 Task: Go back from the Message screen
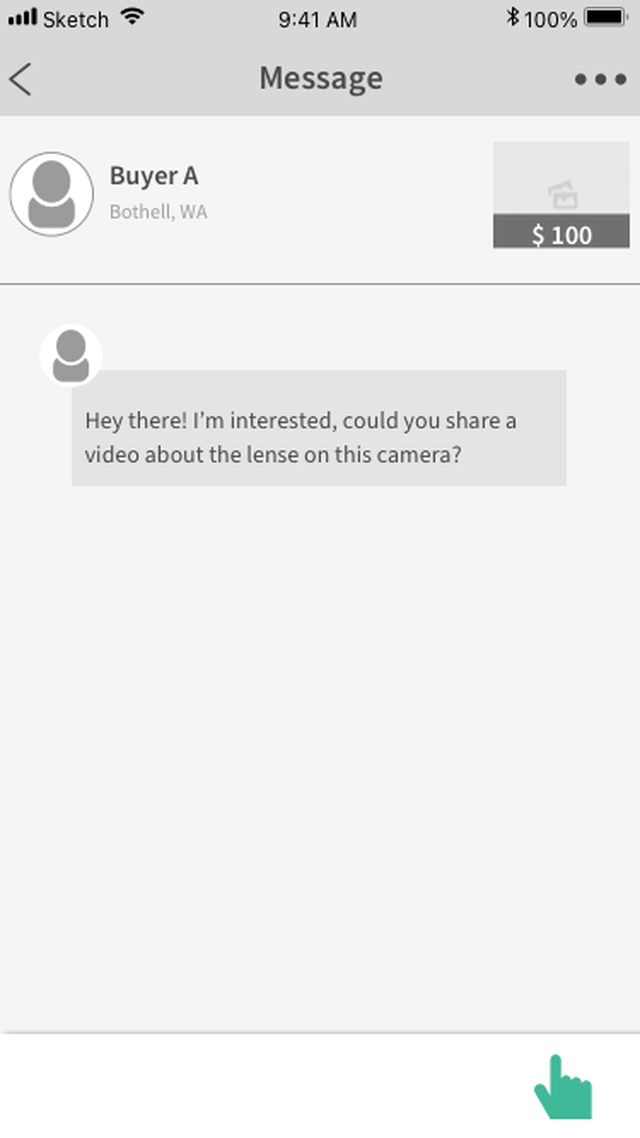coord(21,79)
